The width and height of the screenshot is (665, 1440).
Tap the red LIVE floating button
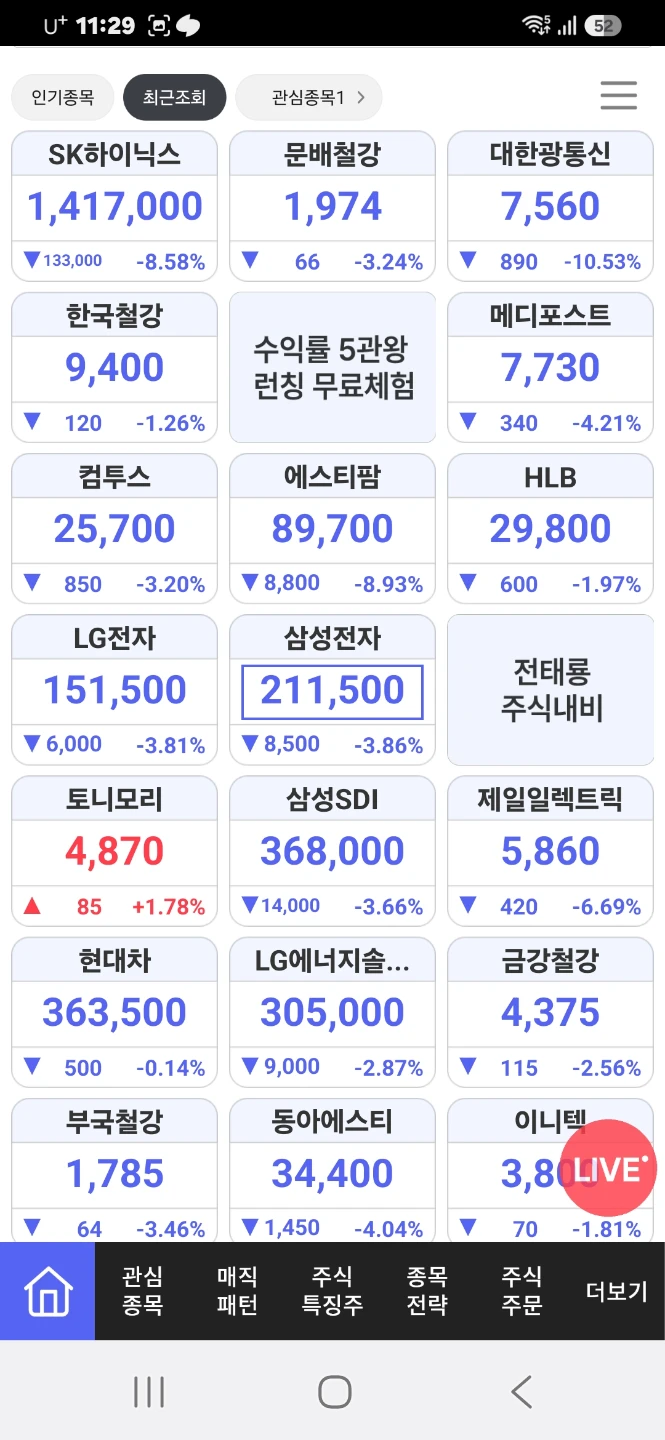(x=608, y=1168)
